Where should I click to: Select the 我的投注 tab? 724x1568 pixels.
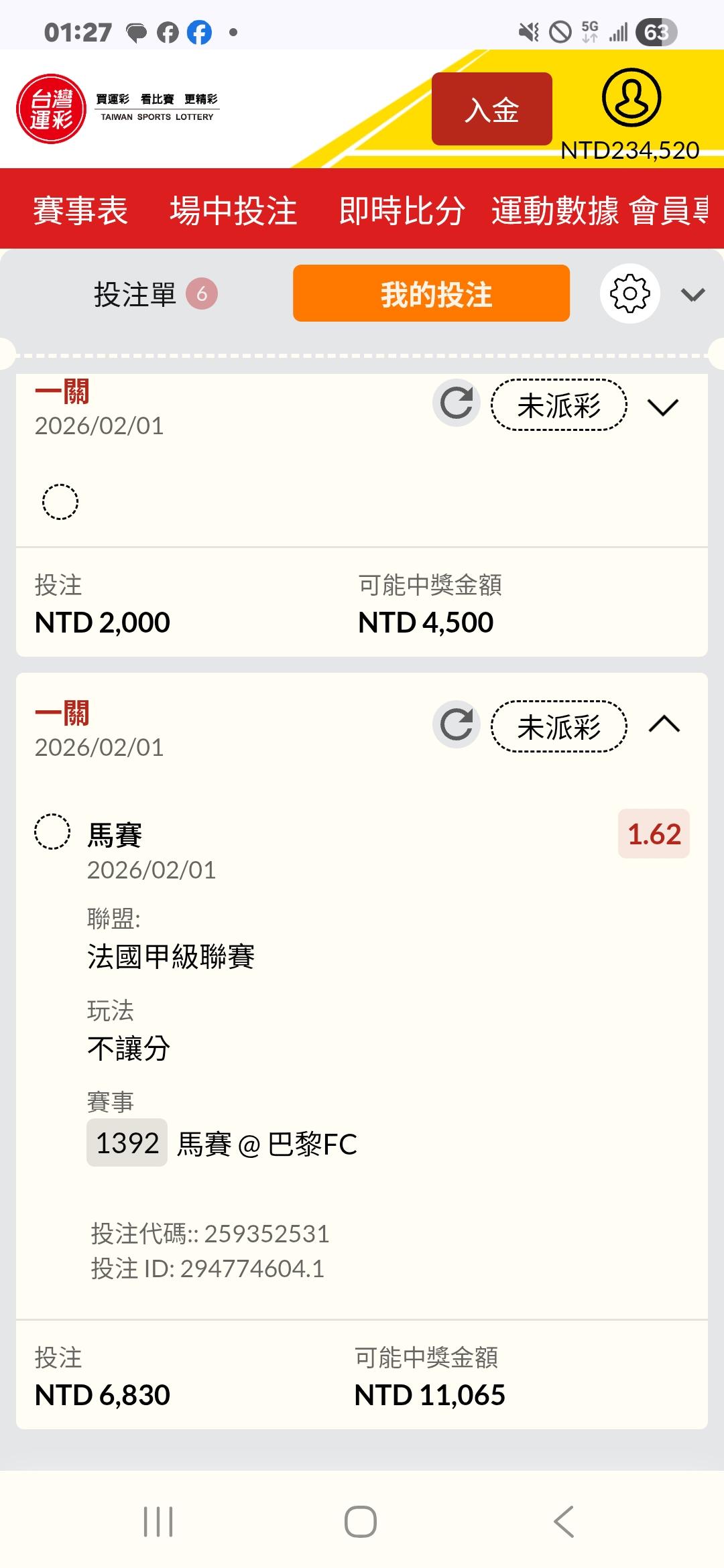[431, 293]
